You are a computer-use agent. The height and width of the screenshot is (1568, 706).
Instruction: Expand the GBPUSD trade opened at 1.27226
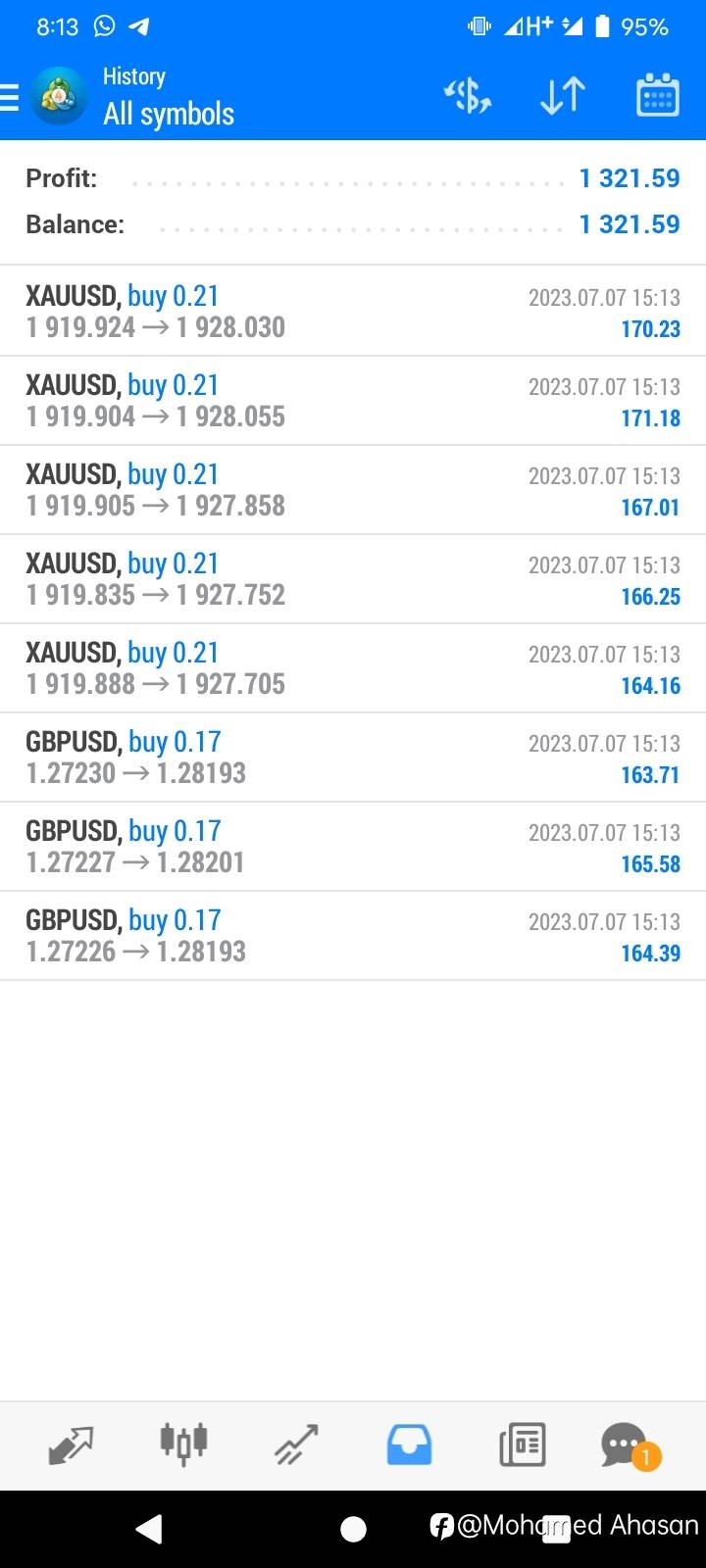pos(353,936)
